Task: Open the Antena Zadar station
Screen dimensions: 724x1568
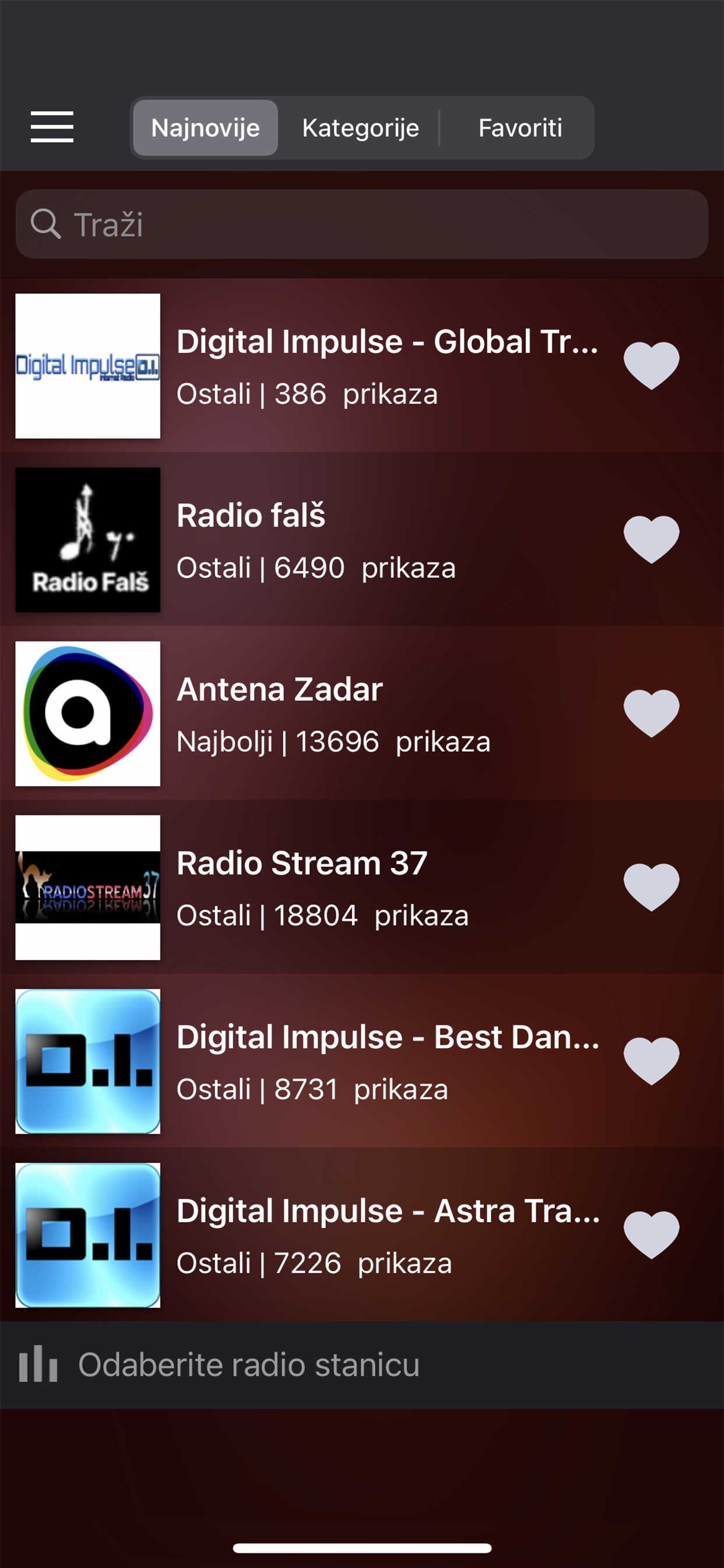Action: tap(362, 713)
